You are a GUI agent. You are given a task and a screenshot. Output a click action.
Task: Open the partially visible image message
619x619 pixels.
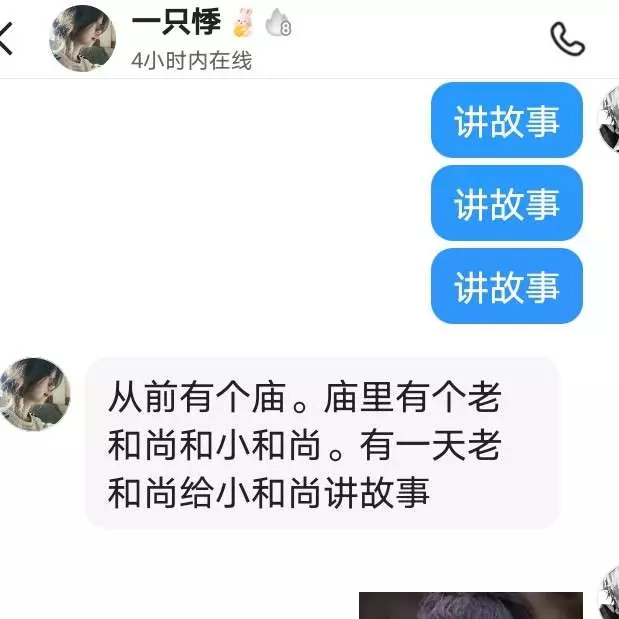tap(470, 605)
